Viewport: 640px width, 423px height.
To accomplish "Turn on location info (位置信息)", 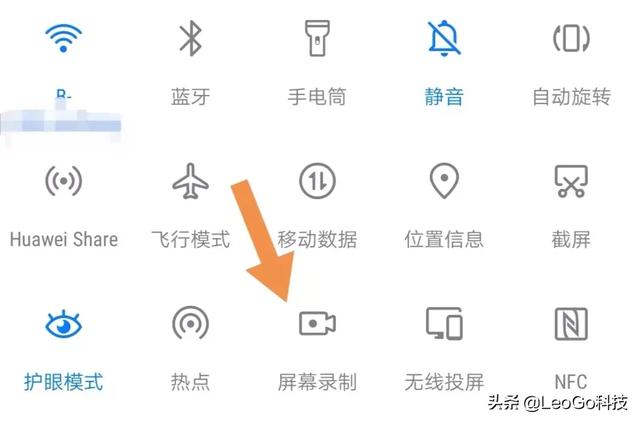I will tap(444, 181).
